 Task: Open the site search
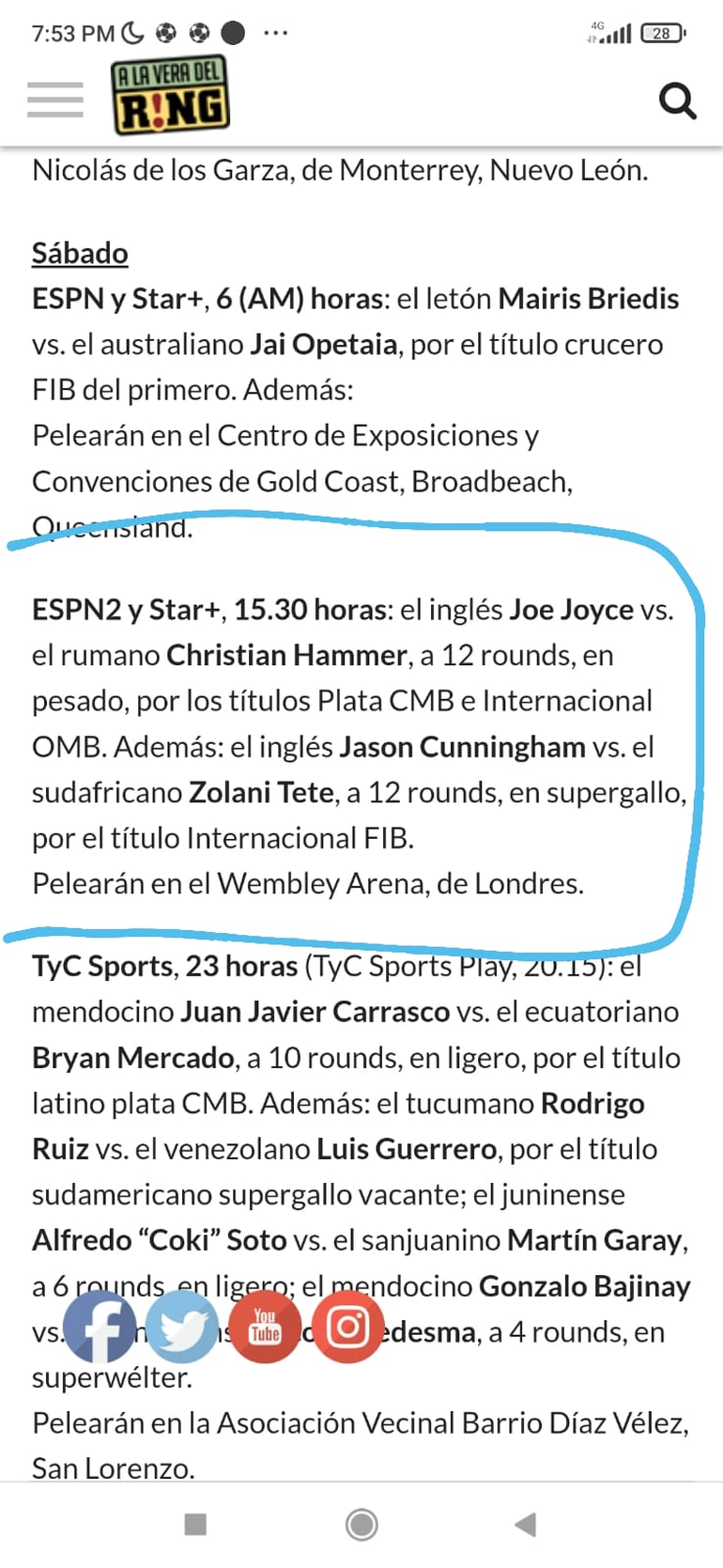pyautogui.click(x=677, y=100)
